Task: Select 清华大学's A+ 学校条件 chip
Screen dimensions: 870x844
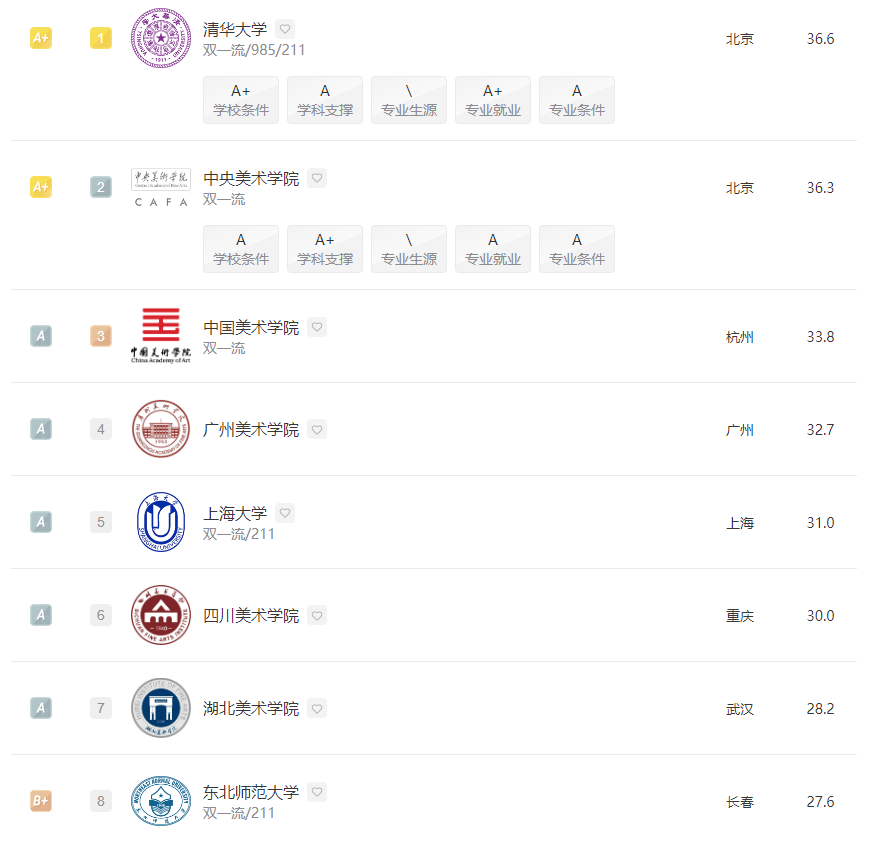Action: coord(241,100)
